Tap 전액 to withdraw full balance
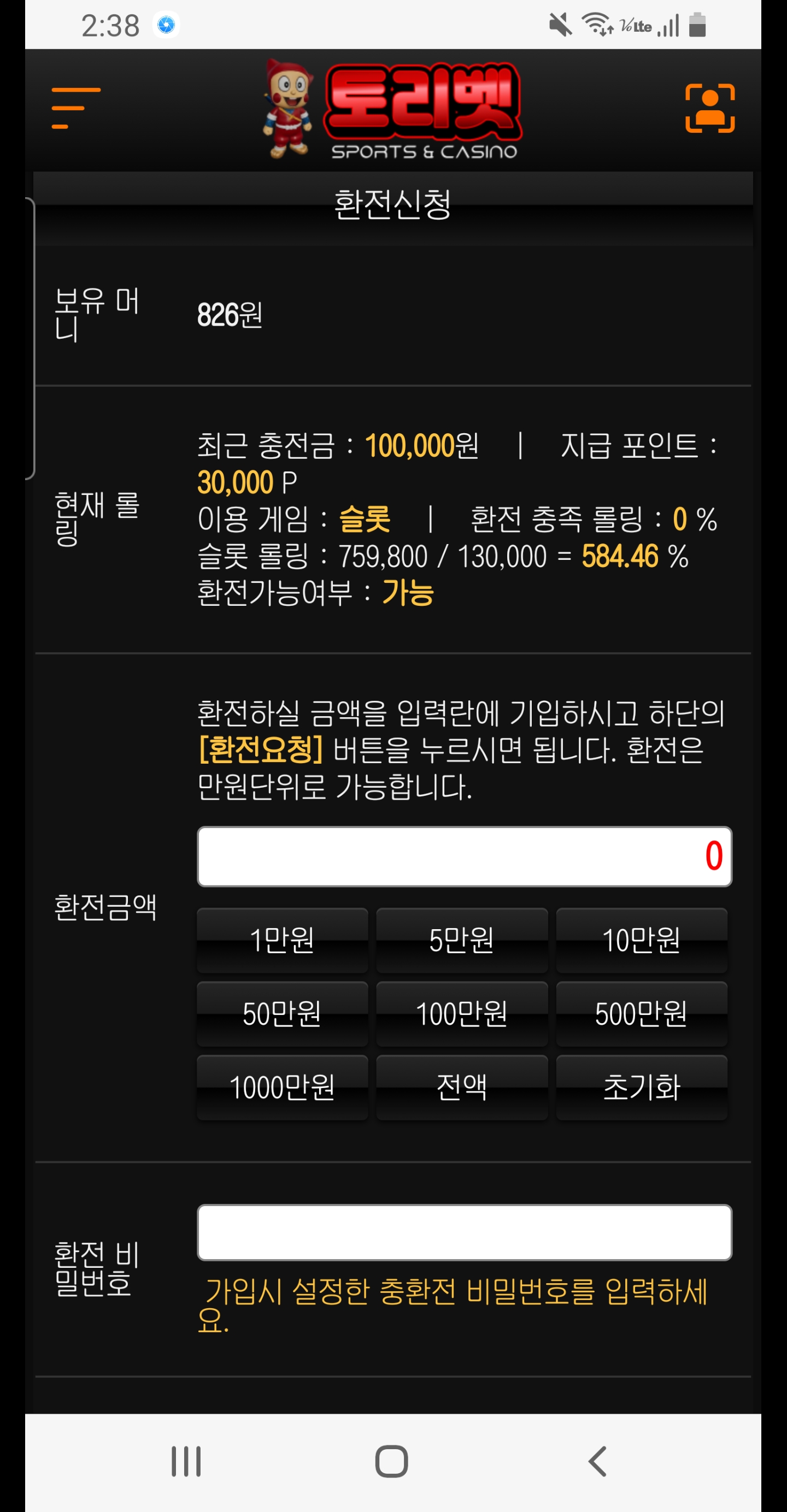 click(462, 1087)
